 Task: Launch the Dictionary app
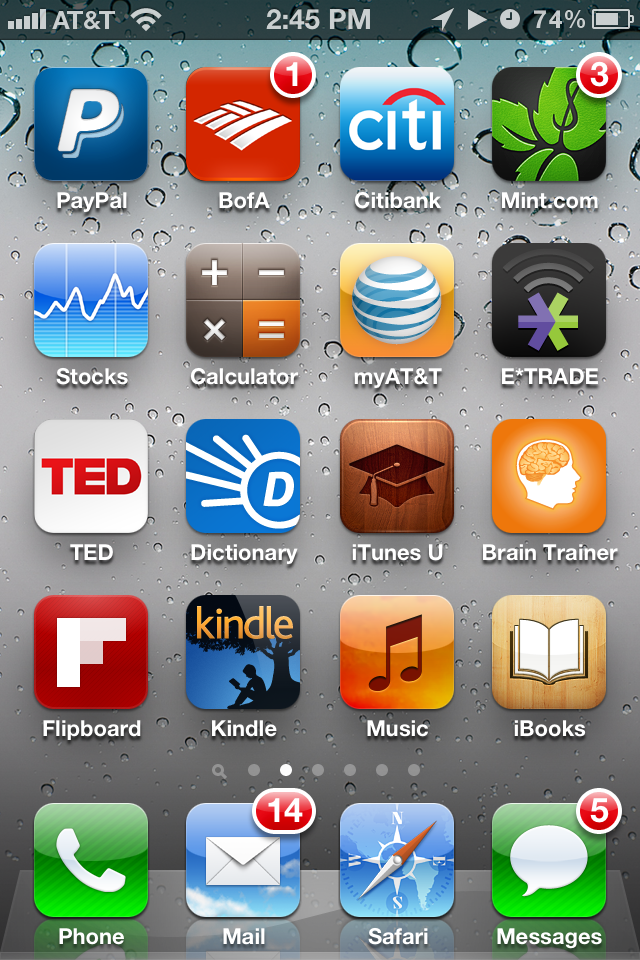[x=243, y=476]
